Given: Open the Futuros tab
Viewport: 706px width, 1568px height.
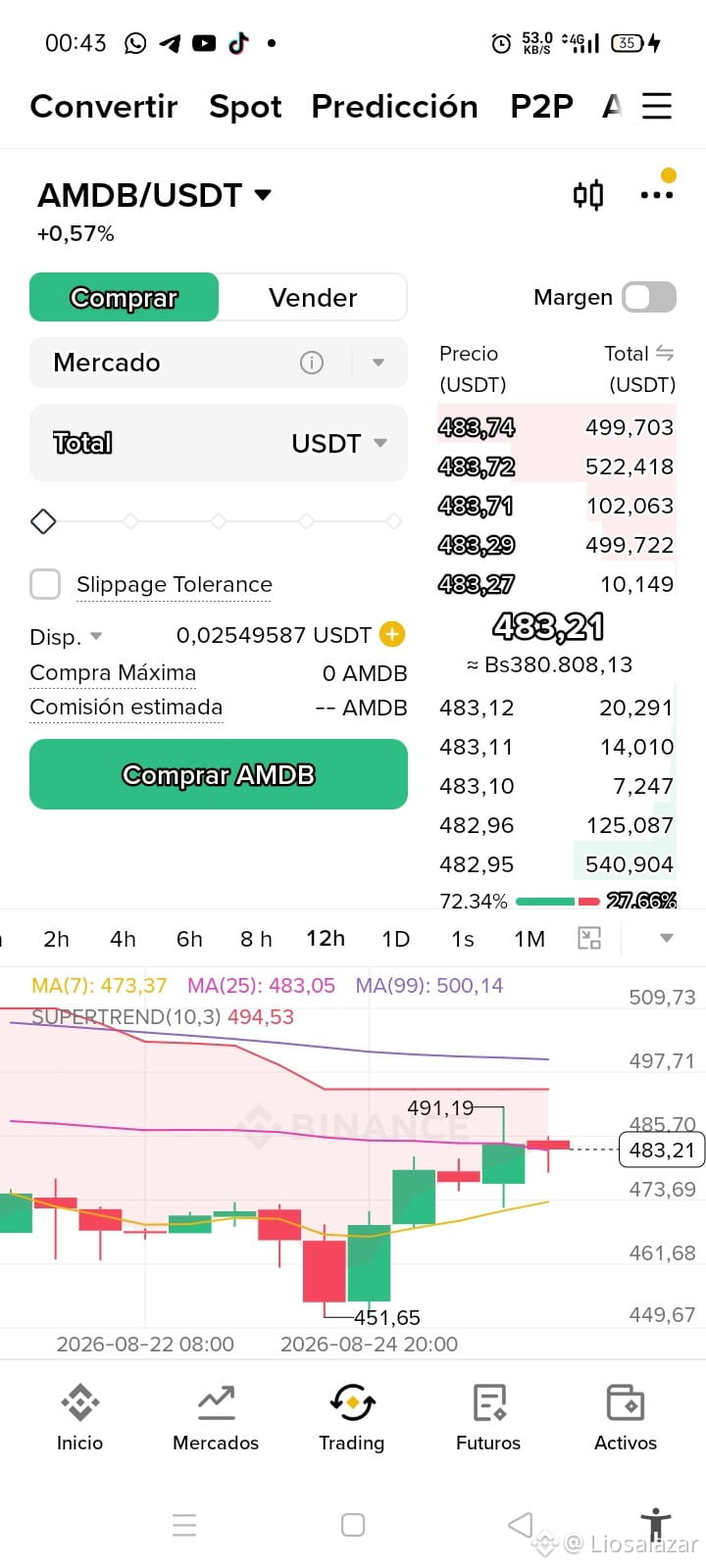Looking at the screenshot, I should 488,1417.
